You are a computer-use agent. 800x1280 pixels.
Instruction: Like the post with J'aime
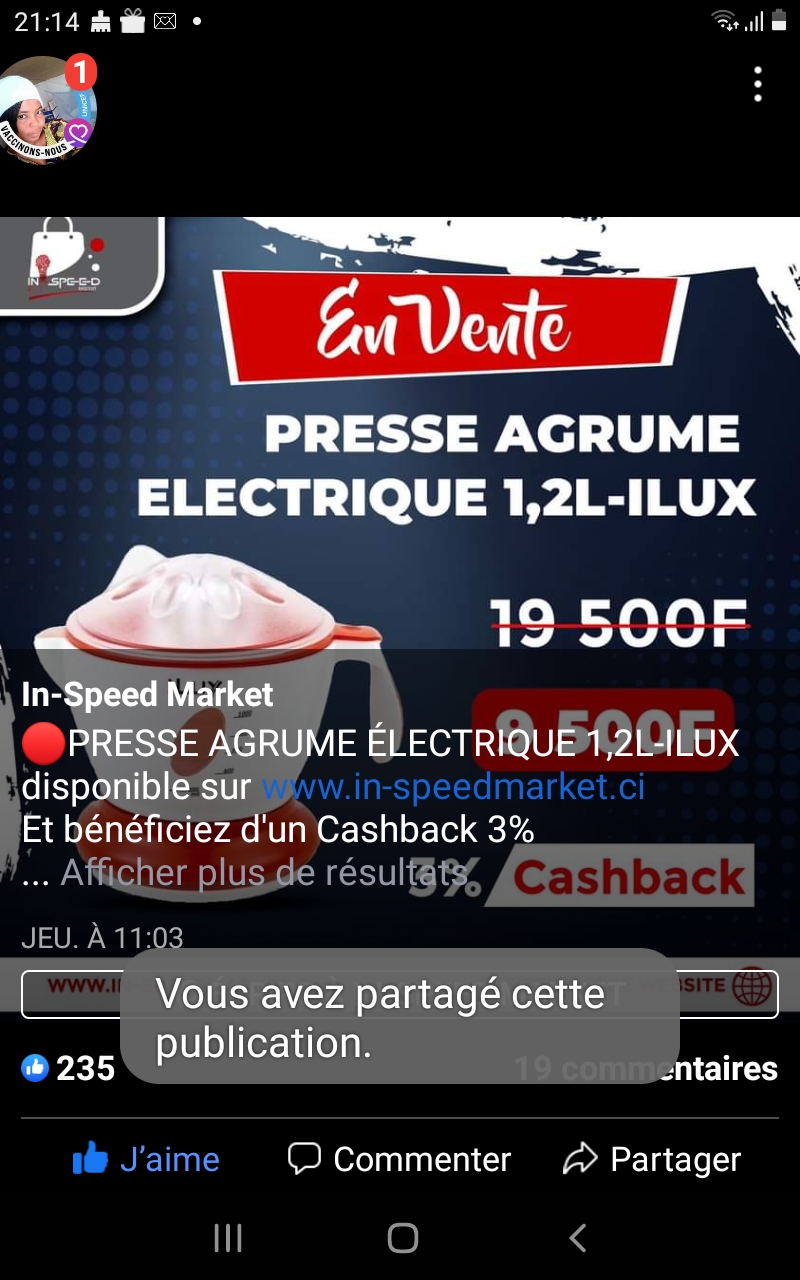[146, 1159]
